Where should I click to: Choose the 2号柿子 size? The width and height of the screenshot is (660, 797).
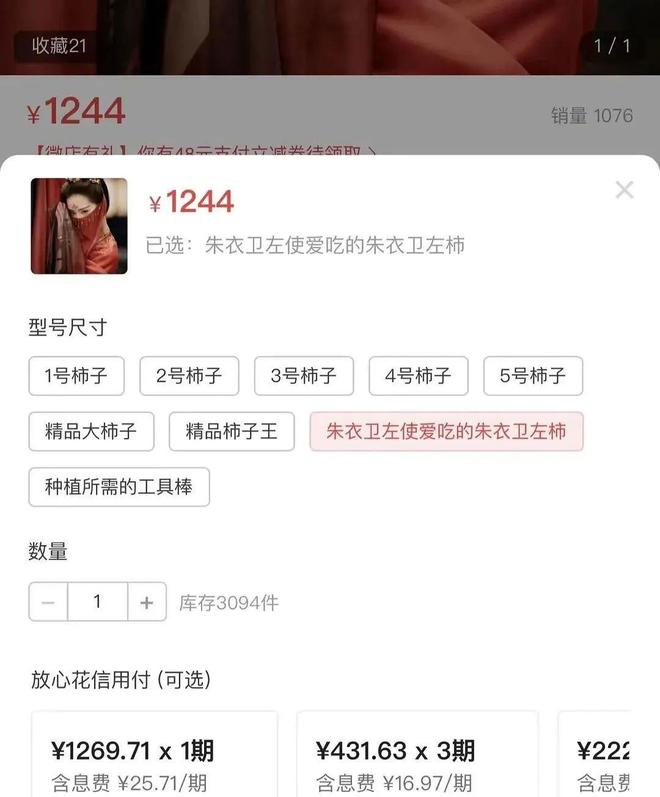click(x=189, y=376)
